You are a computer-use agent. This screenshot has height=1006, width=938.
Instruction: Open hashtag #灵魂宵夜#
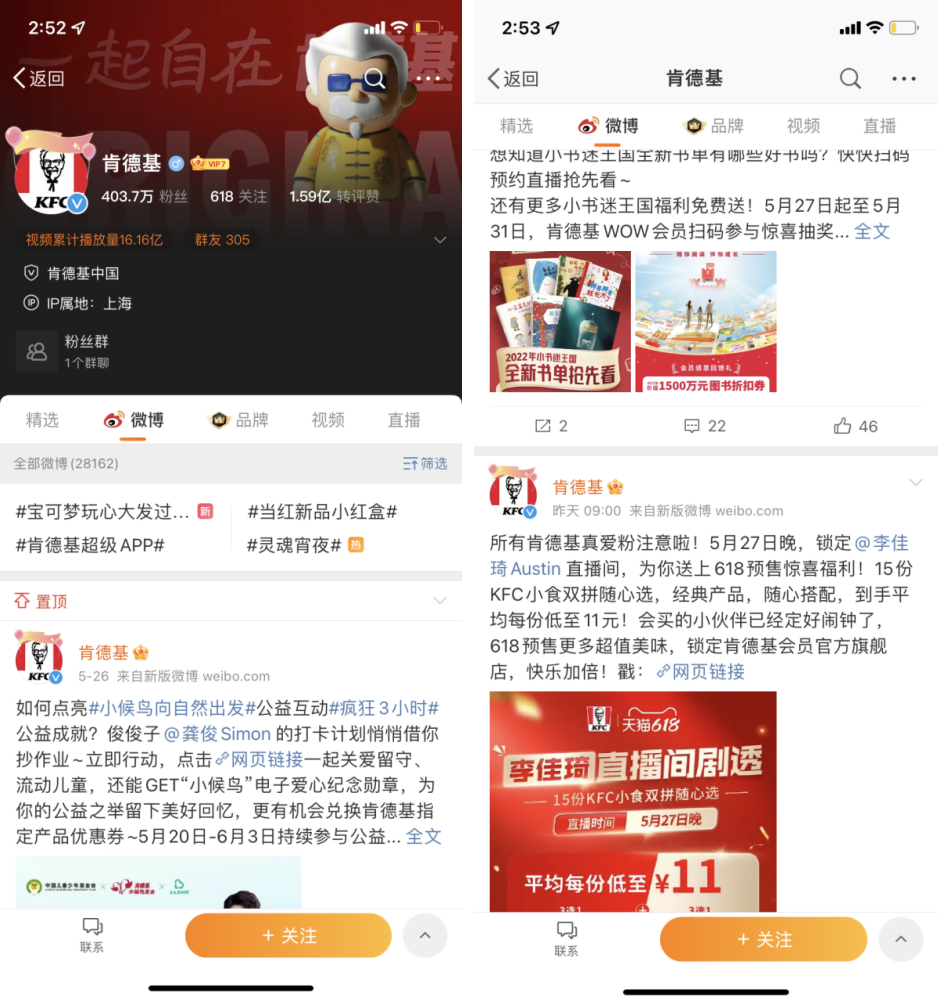[x=294, y=545]
